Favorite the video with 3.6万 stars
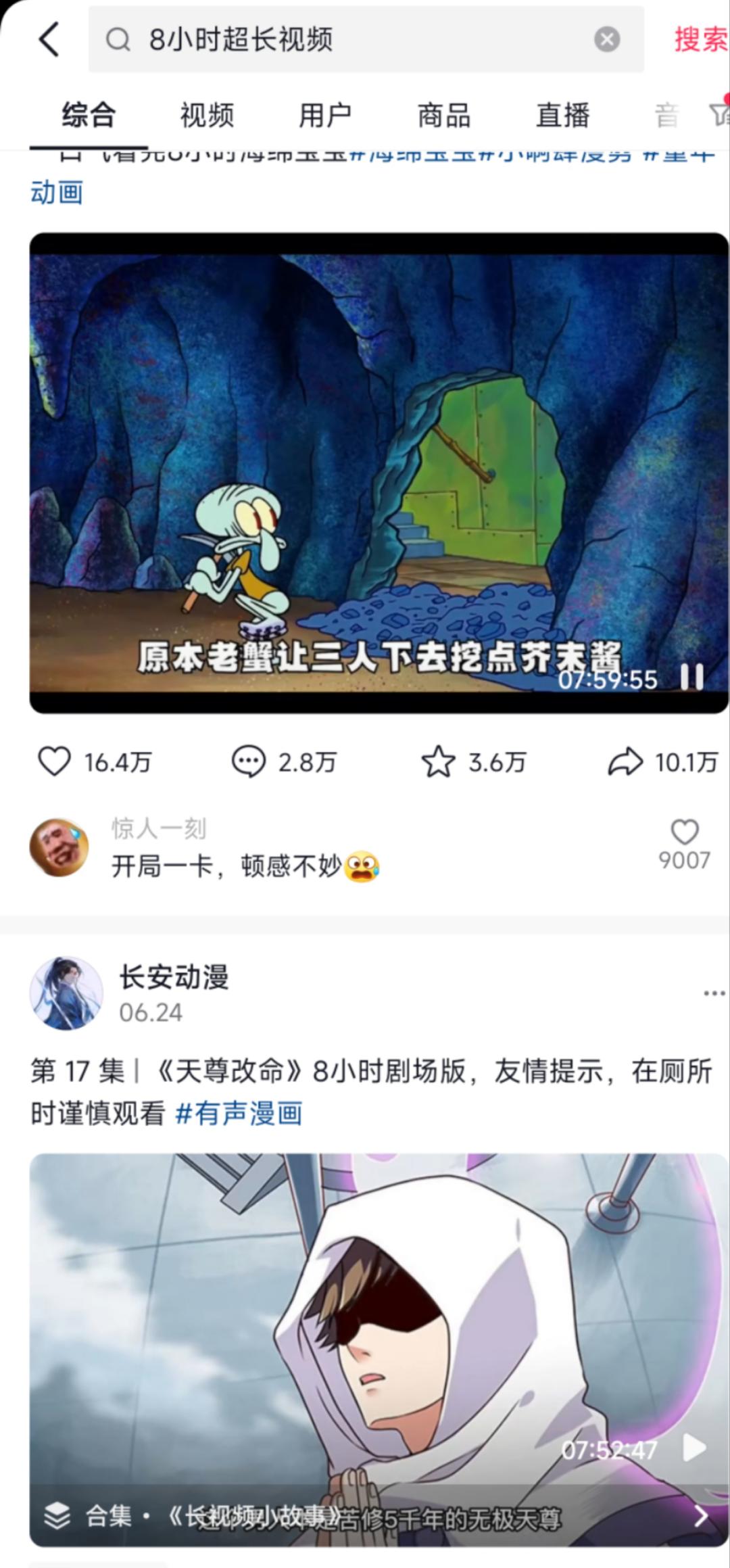Screen dimensions: 730x1568 [x=438, y=762]
